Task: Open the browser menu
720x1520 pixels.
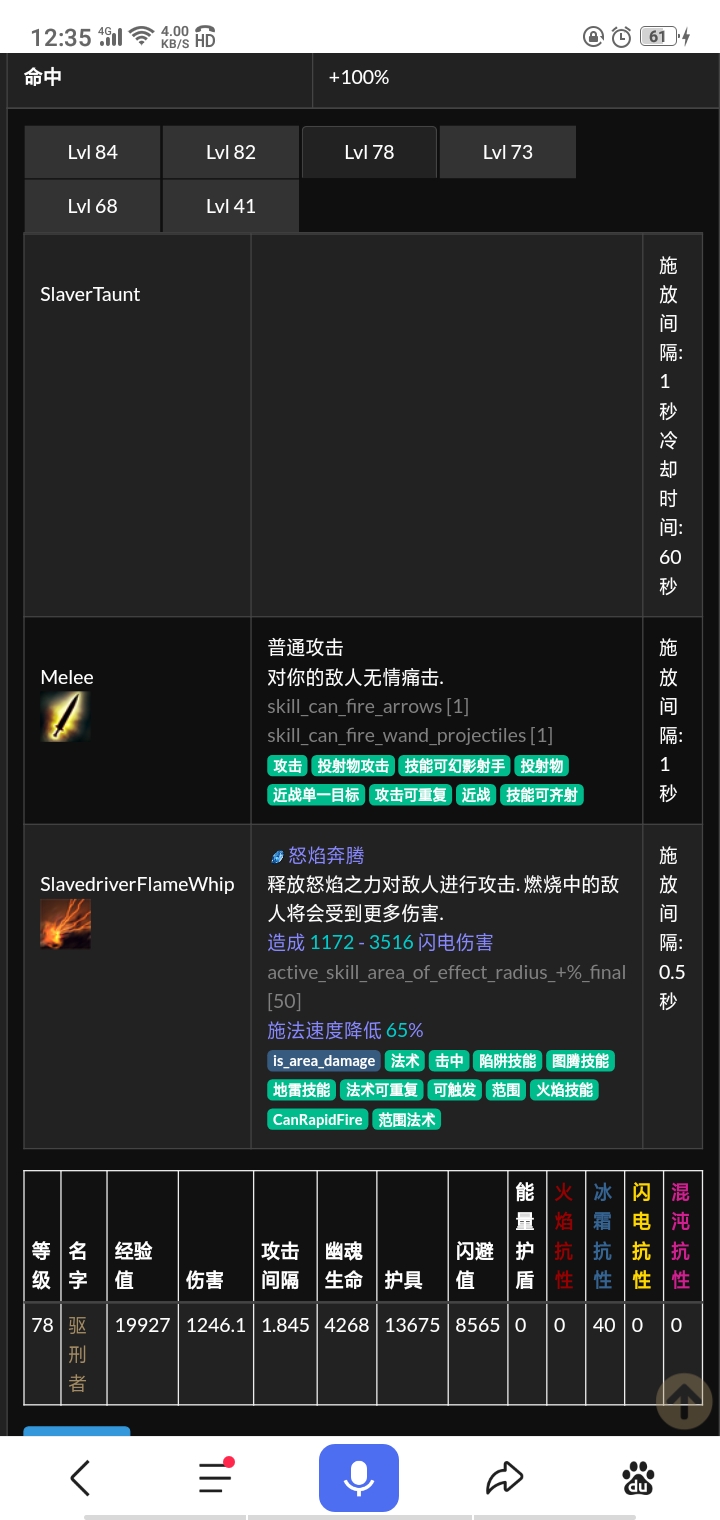Action: [x=215, y=1477]
